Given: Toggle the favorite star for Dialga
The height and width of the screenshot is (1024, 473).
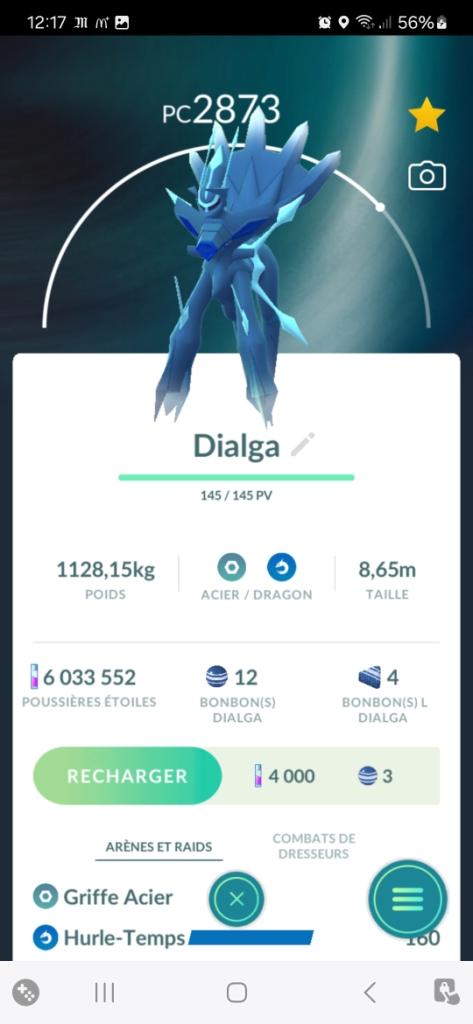Looking at the screenshot, I should click(427, 115).
